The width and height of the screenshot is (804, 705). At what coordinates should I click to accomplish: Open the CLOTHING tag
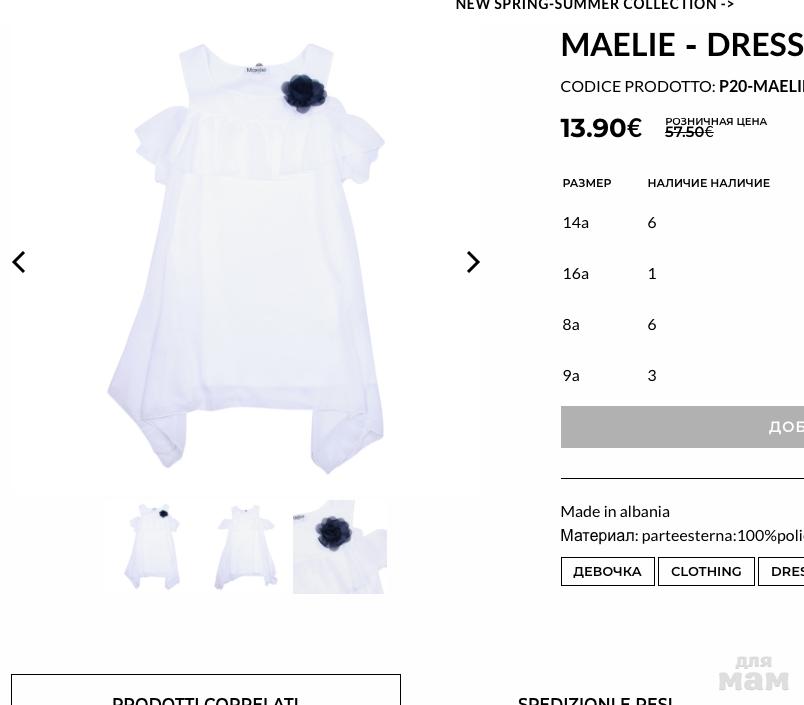tap(706, 571)
